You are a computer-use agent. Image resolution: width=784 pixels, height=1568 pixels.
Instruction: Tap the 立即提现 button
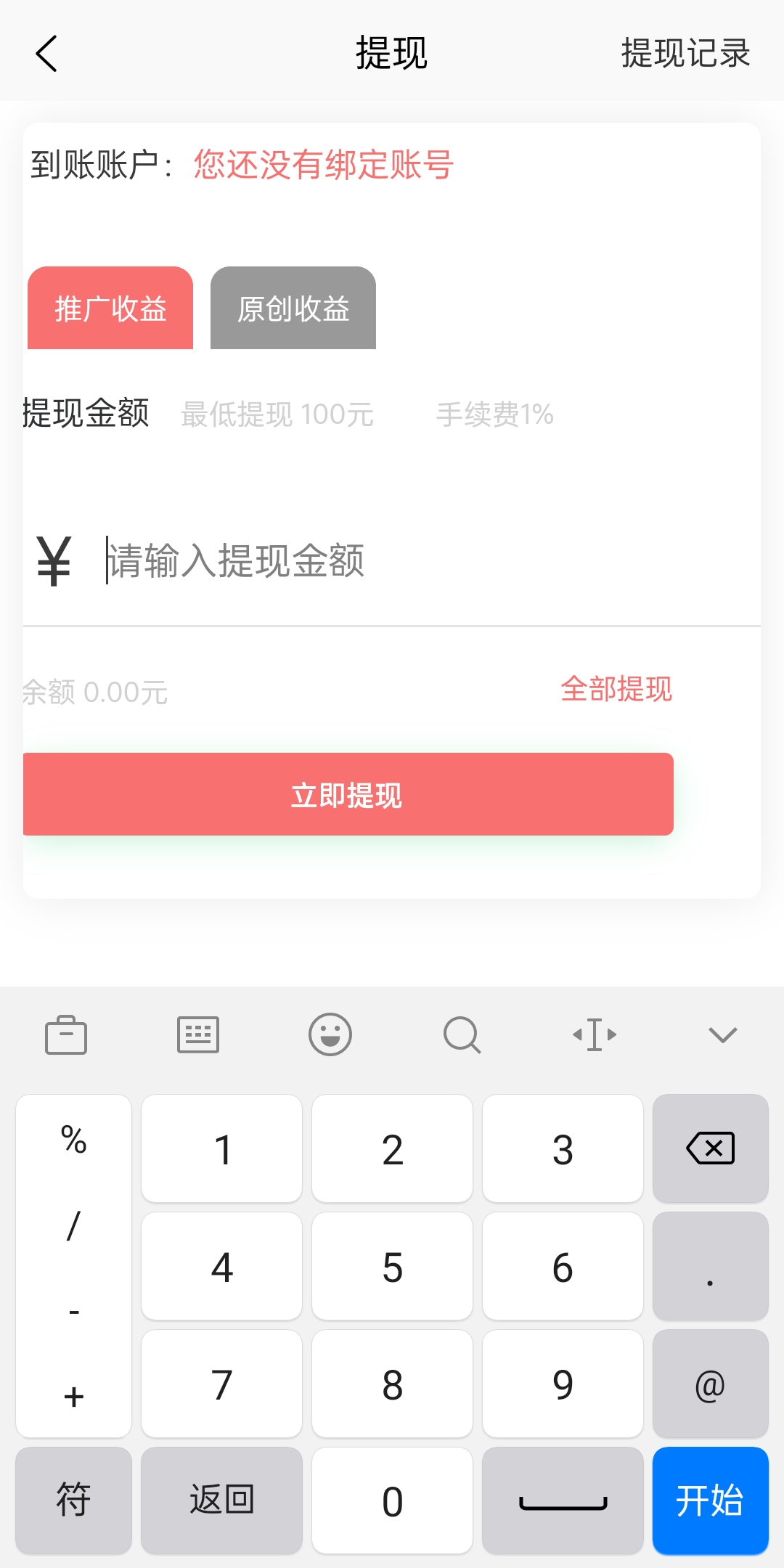348,794
